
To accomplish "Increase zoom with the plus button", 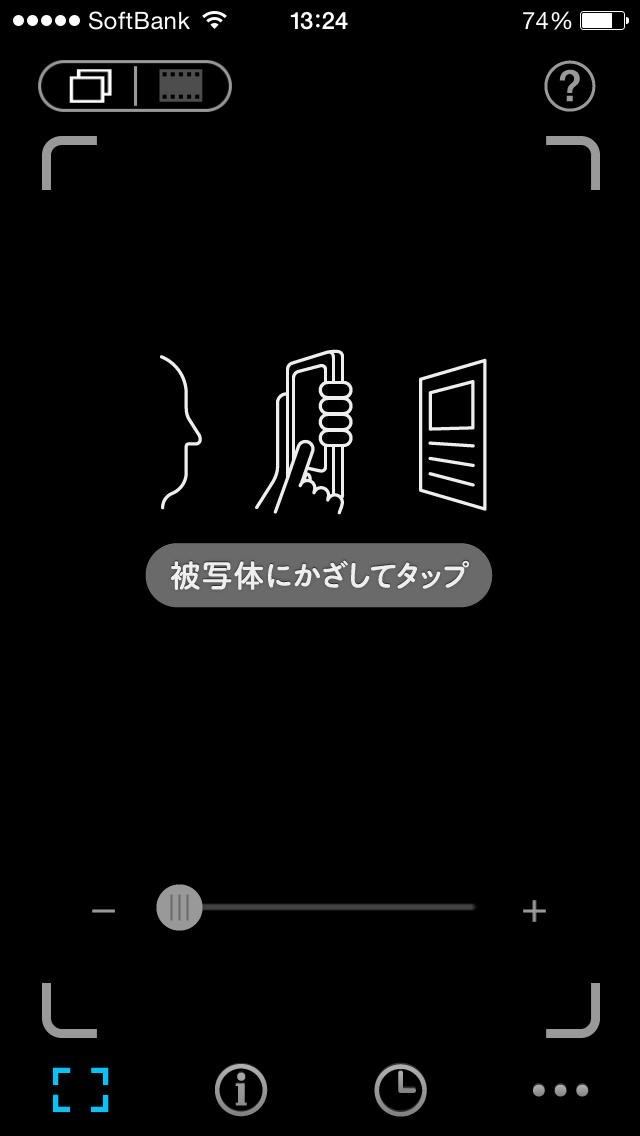I will click(x=534, y=910).
